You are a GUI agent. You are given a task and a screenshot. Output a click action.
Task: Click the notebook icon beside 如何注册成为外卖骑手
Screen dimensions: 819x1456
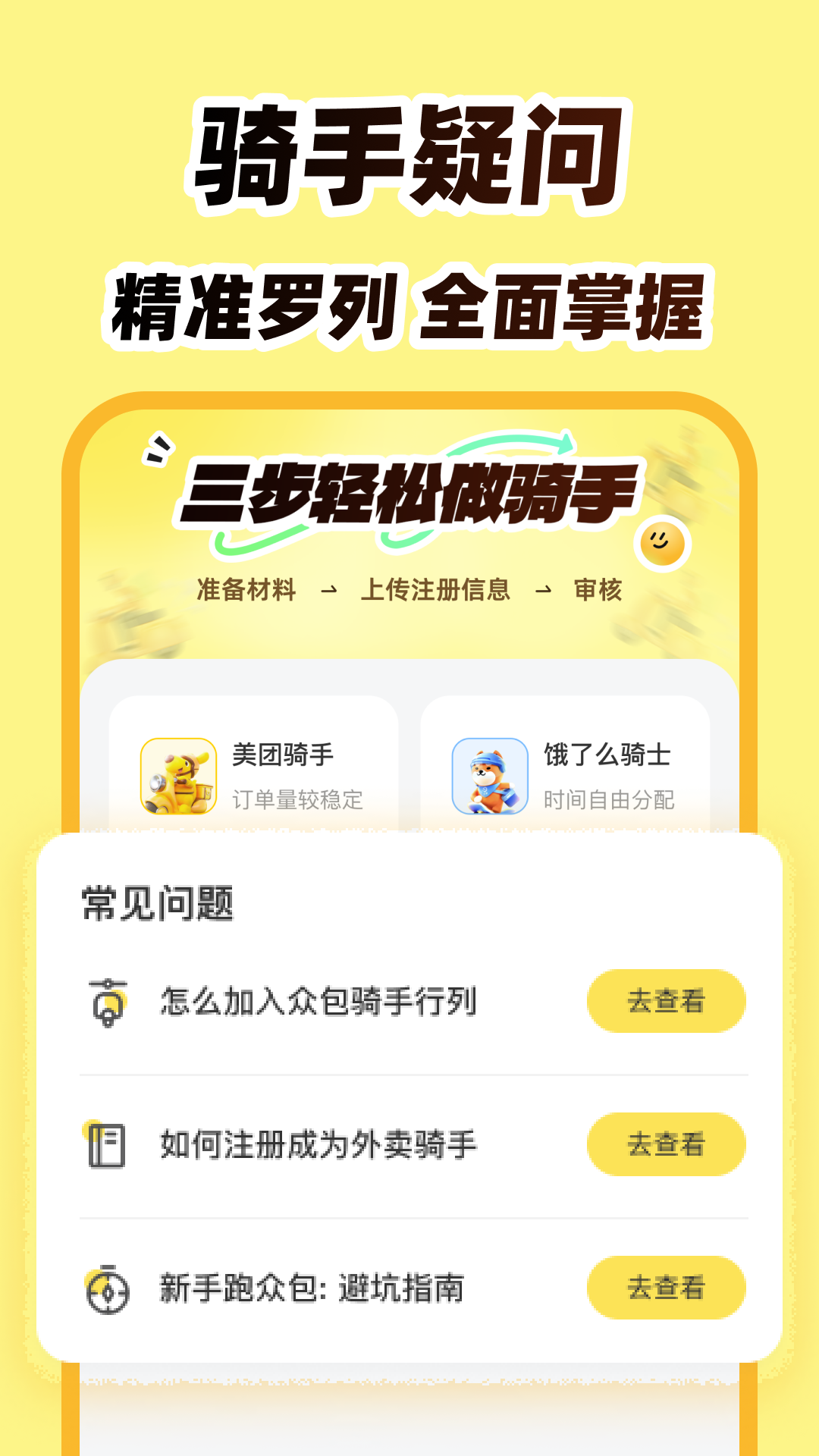[x=106, y=1144]
